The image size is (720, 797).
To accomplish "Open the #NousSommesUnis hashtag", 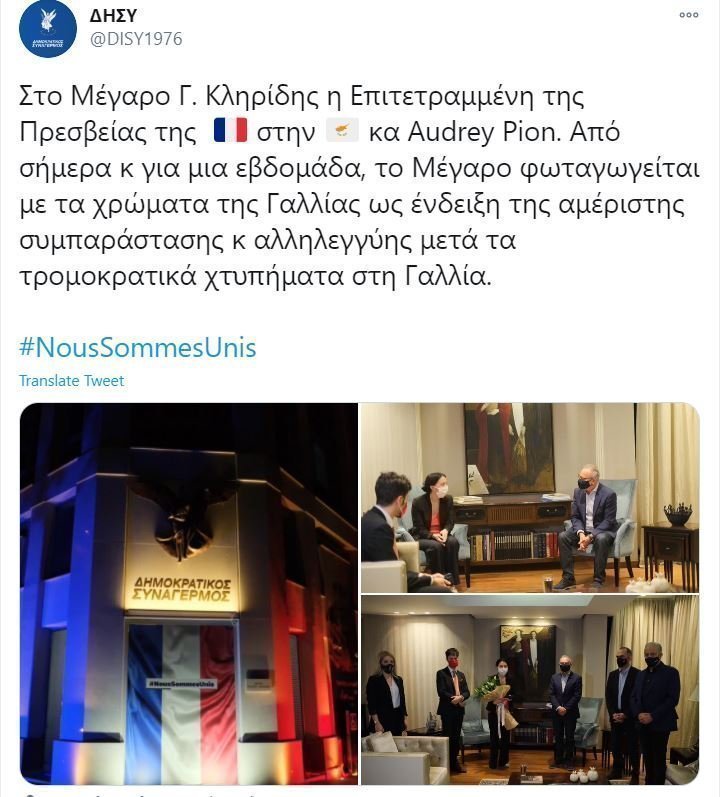I will pyautogui.click(x=138, y=348).
